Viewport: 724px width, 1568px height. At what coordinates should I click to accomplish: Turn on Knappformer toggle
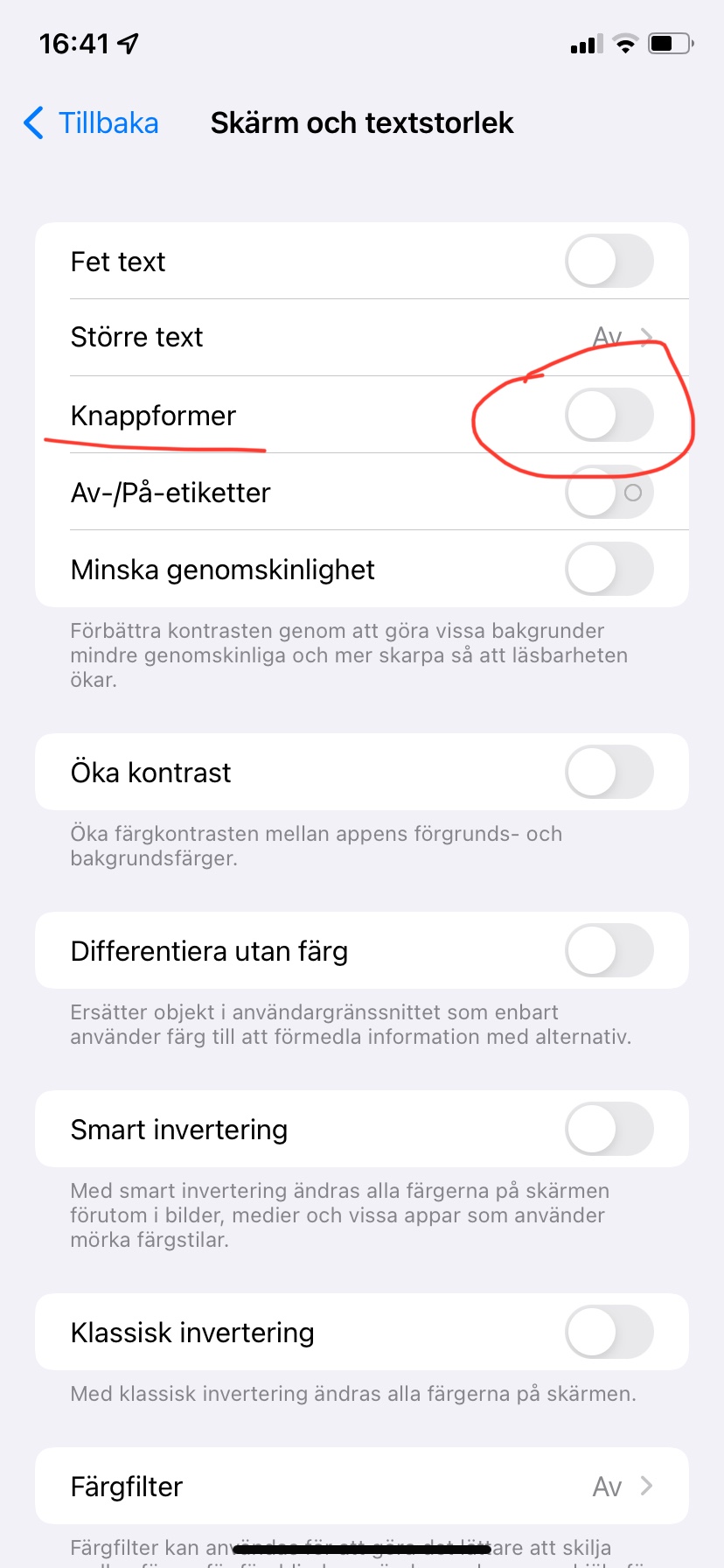[x=609, y=415]
